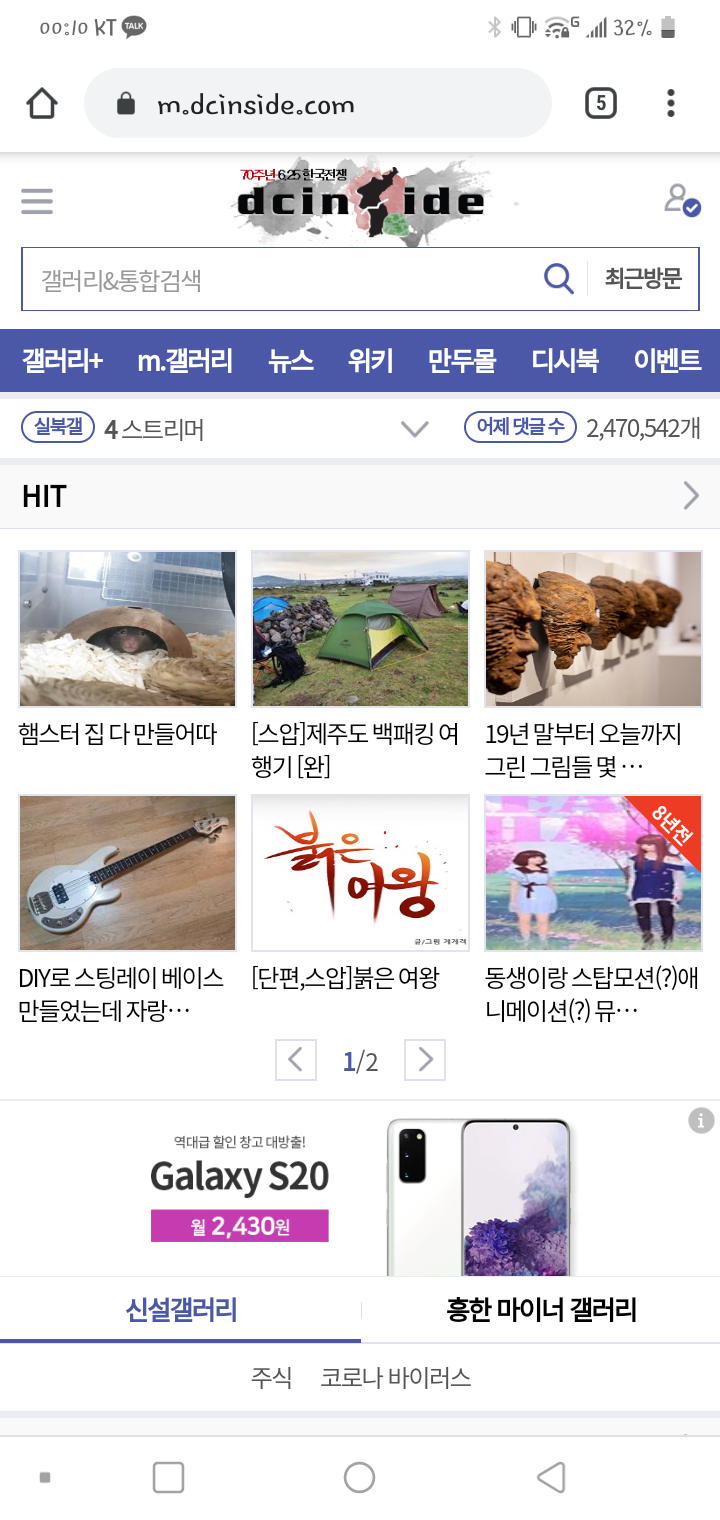The height and width of the screenshot is (1520, 720).
Task: Switch to 흥한 마이너 갤러리 tab
Action: click(541, 1310)
